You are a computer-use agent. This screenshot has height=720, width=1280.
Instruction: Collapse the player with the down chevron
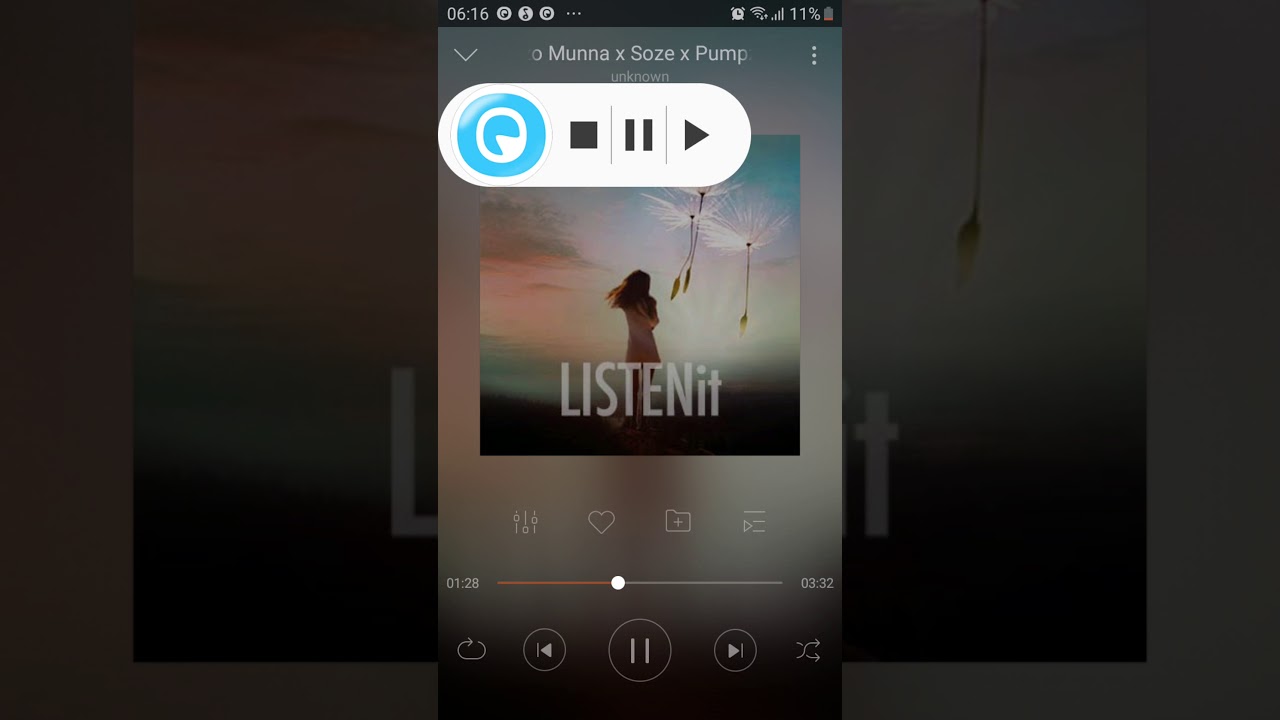click(x=465, y=55)
